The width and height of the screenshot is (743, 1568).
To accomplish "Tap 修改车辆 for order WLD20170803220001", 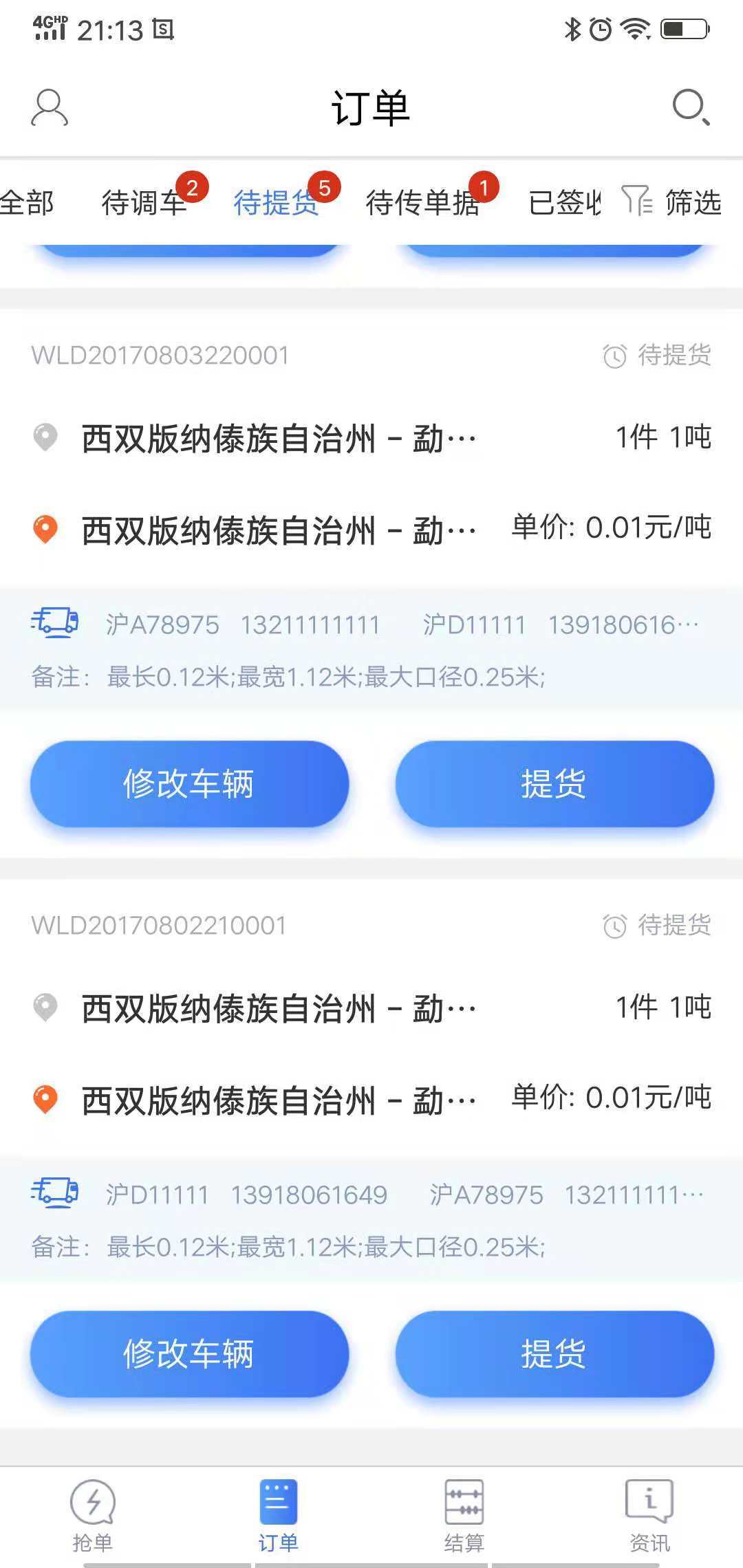I will 189,784.
